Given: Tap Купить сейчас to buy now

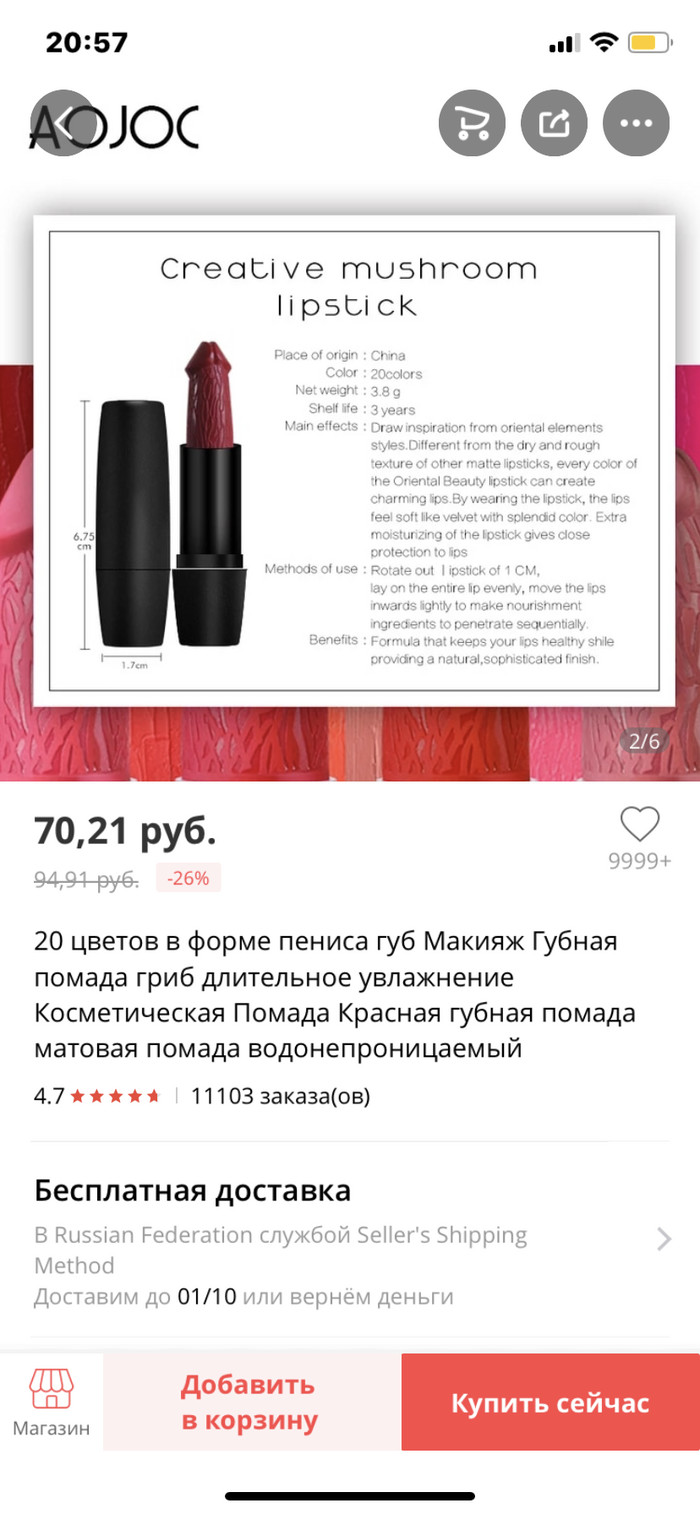Looking at the screenshot, I should (x=550, y=1402).
